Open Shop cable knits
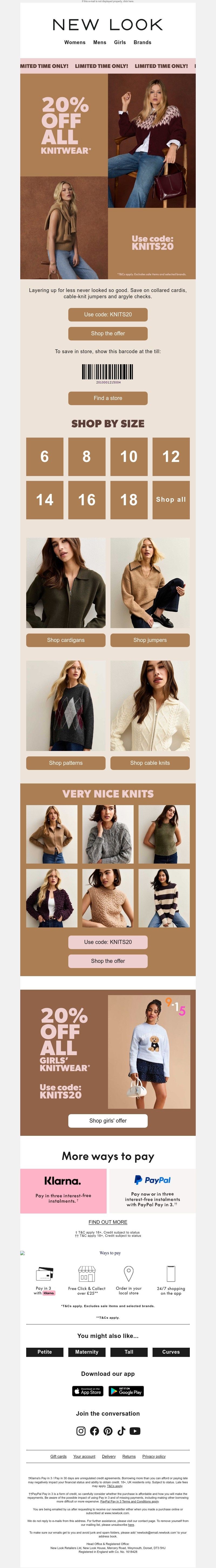This screenshot has height=1568, width=216. pos(150,763)
